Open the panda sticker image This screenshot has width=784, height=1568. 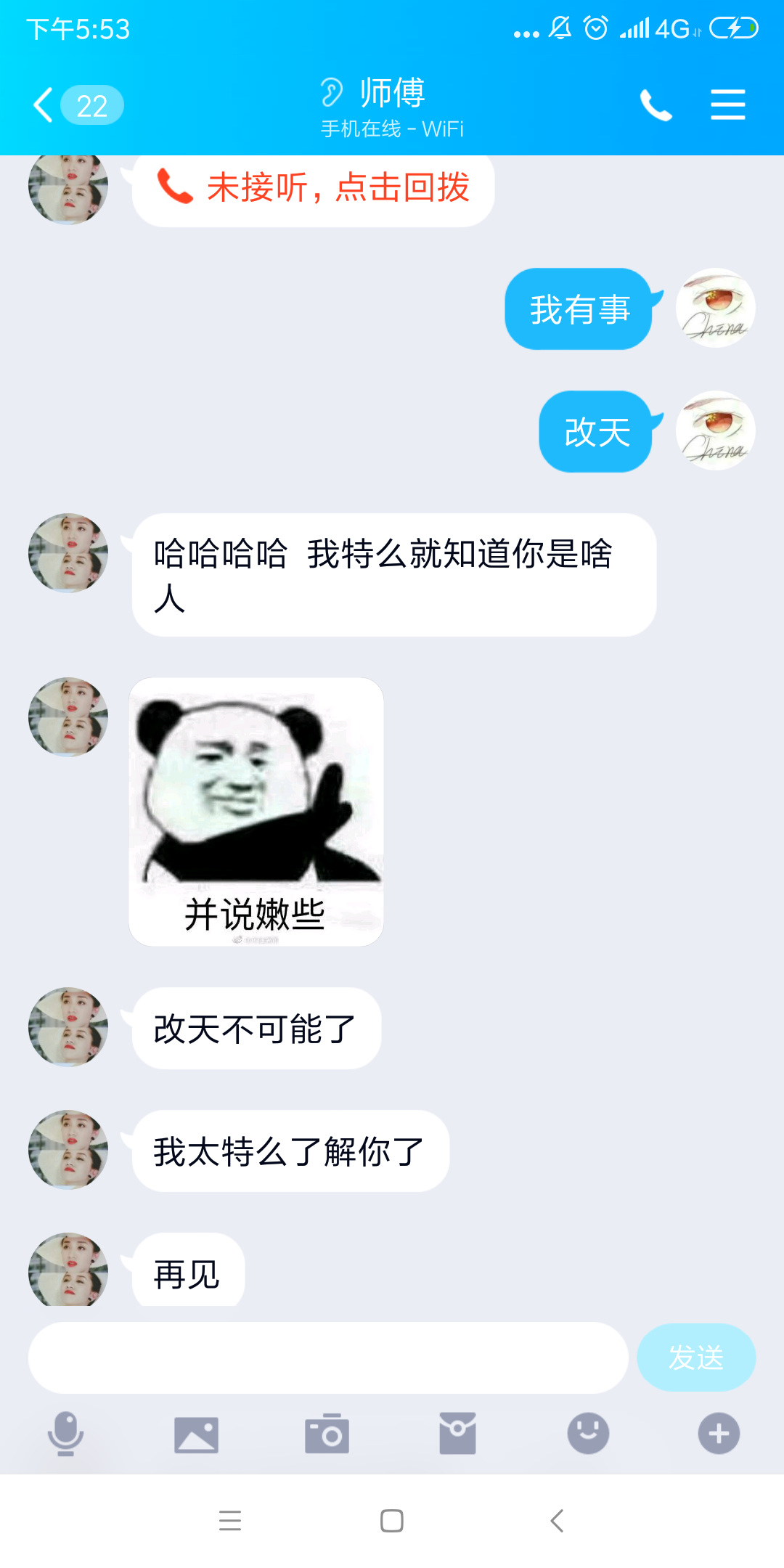pos(256,812)
